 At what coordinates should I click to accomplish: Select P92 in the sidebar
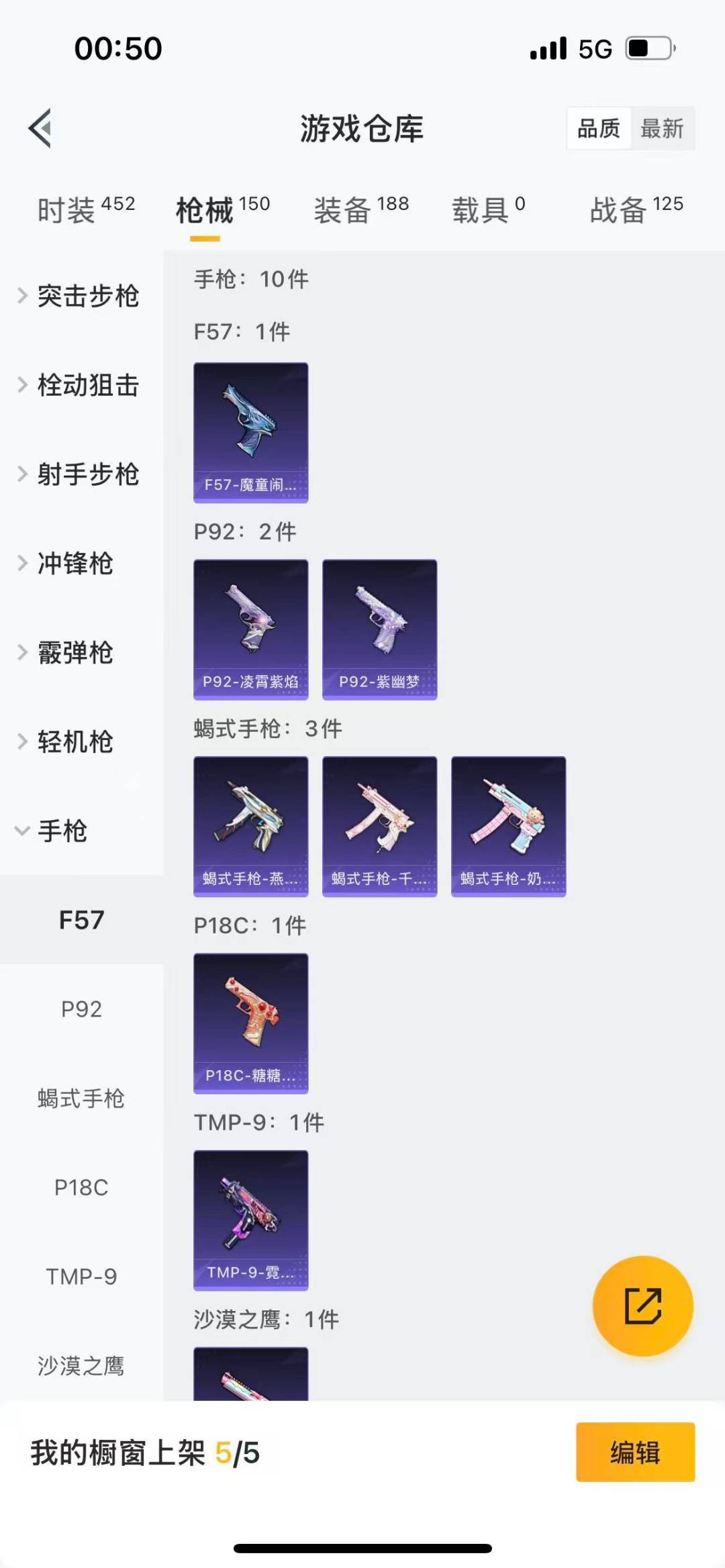coord(81,1009)
